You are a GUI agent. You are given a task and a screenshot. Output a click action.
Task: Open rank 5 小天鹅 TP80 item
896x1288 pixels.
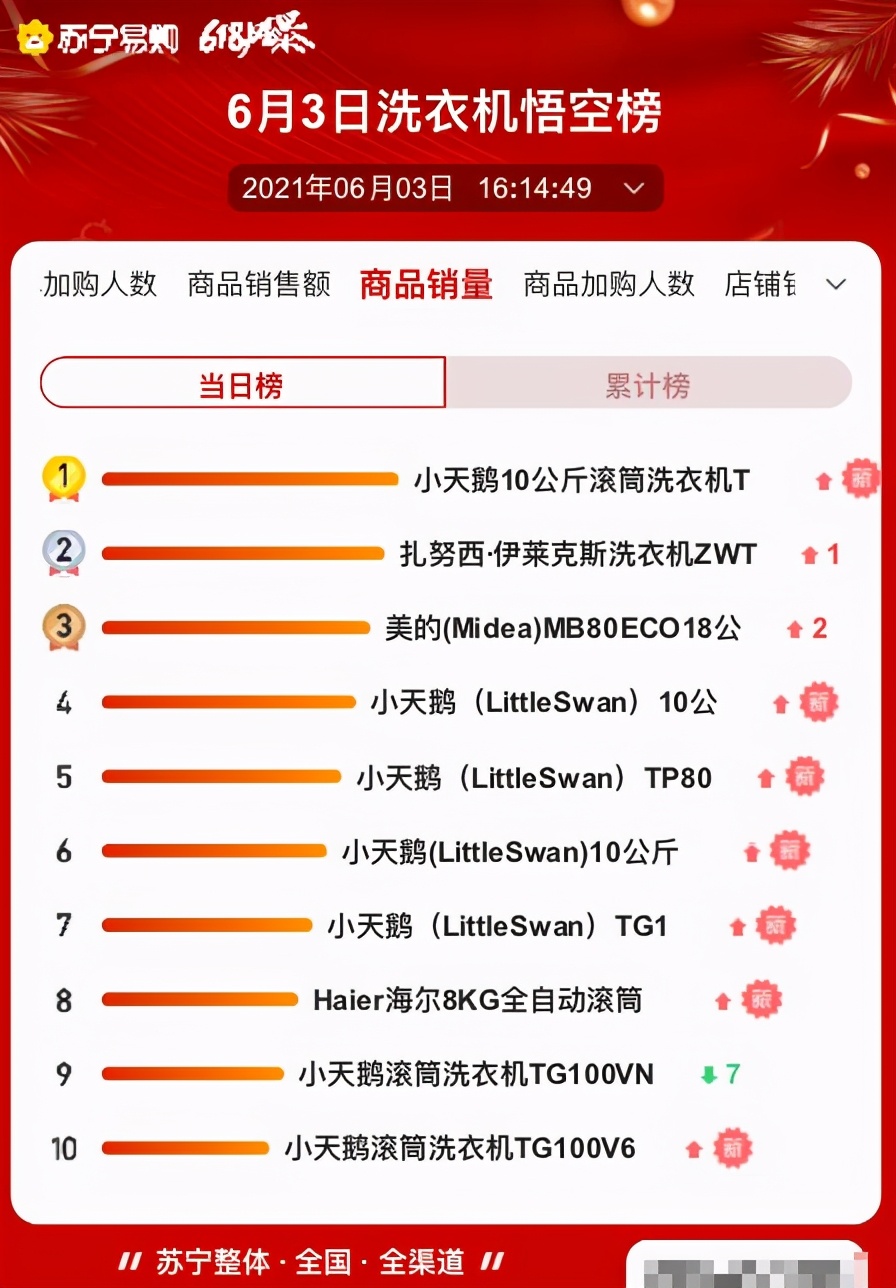tap(534, 777)
